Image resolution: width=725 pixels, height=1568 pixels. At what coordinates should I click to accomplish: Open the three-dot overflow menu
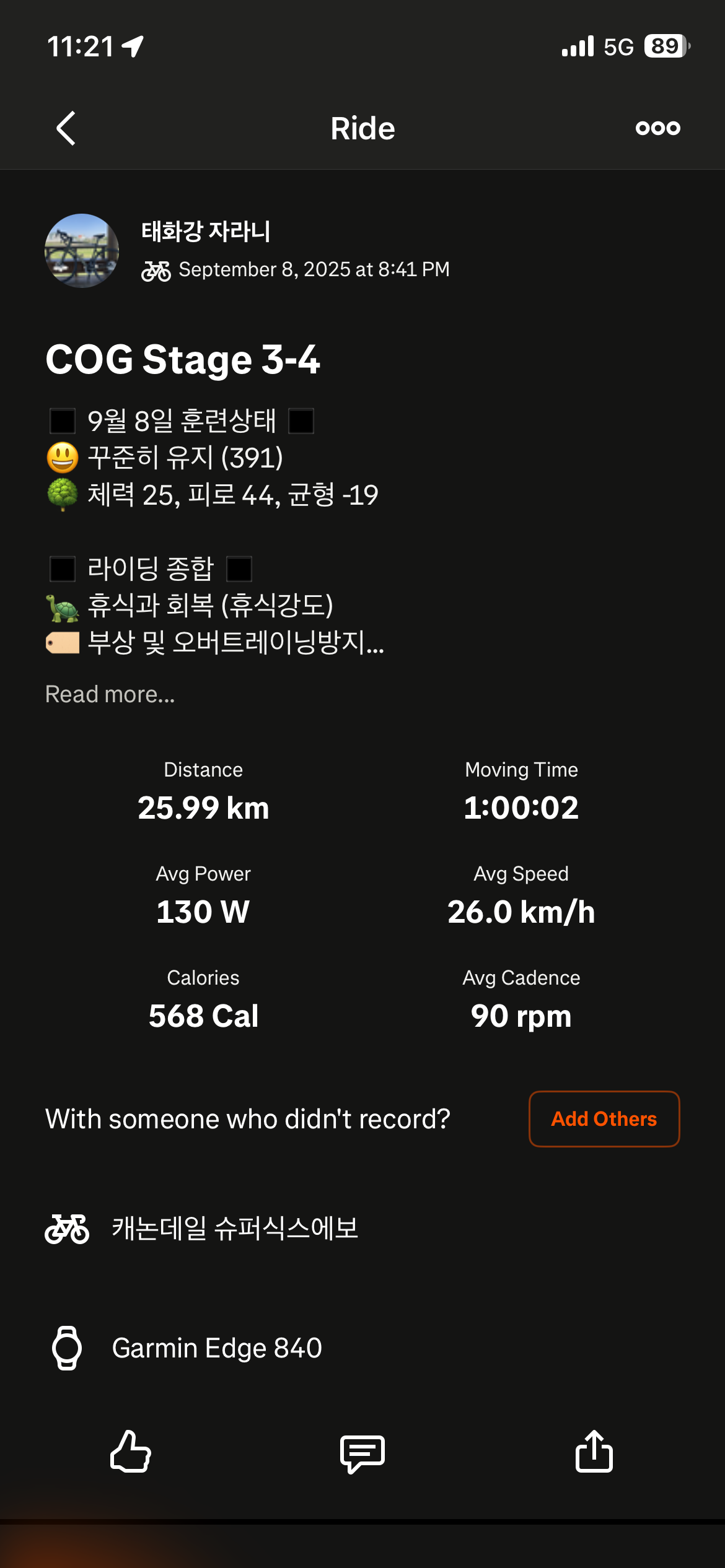(x=657, y=128)
